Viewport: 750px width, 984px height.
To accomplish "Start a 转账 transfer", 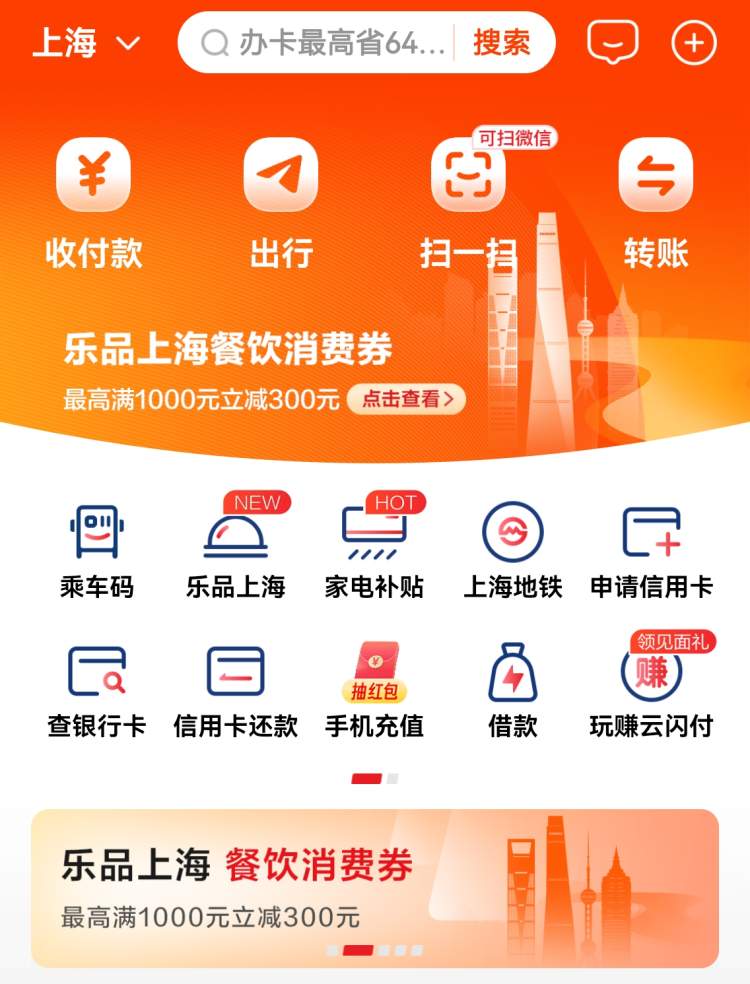I will click(x=656, y=200).
